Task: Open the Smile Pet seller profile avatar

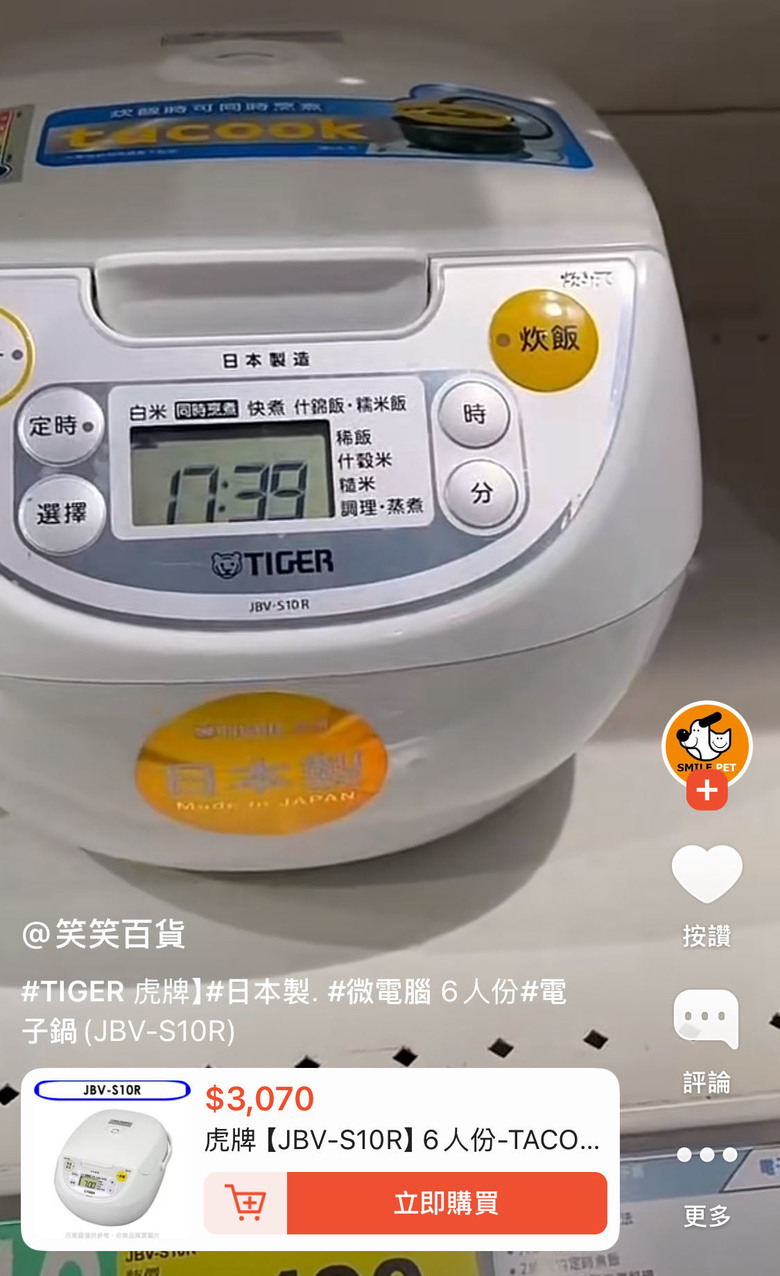Action: click(x=706, y=744)
